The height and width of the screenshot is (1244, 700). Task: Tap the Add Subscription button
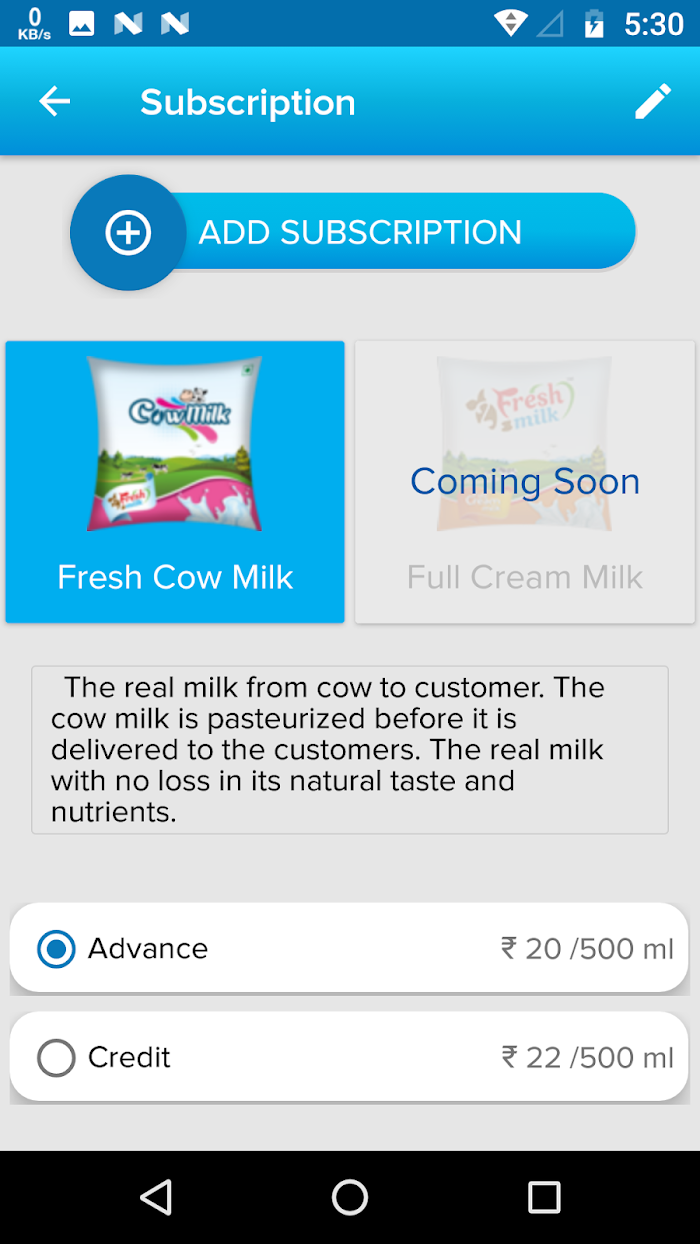(x=353, y=232)
